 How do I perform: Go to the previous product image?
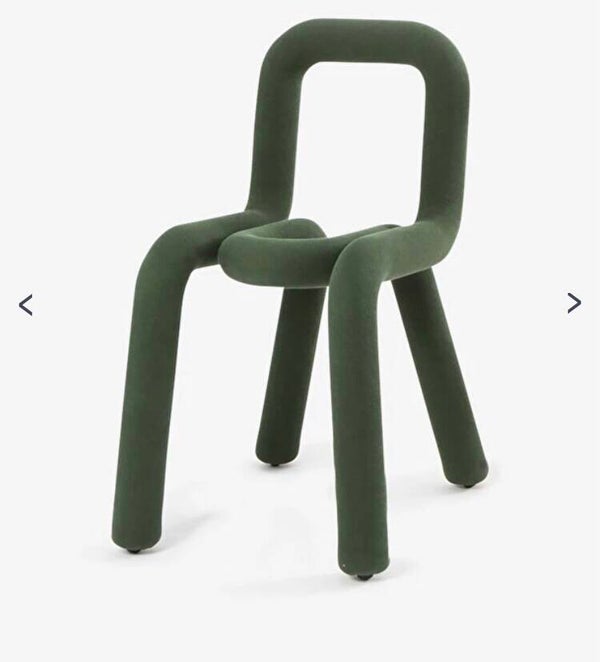(x=26, y=305)
